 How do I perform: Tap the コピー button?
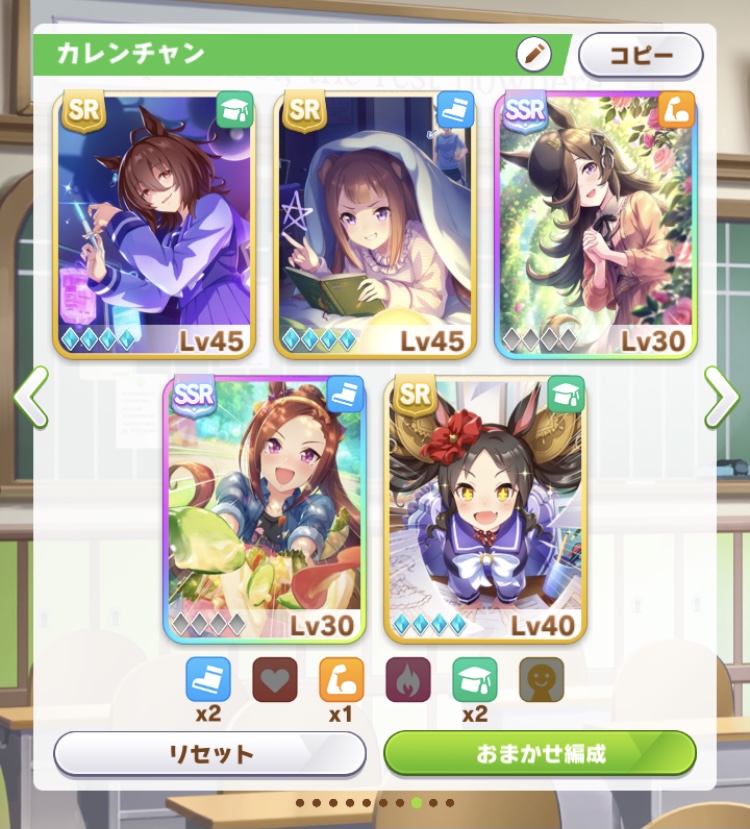(x=640, y=55)
